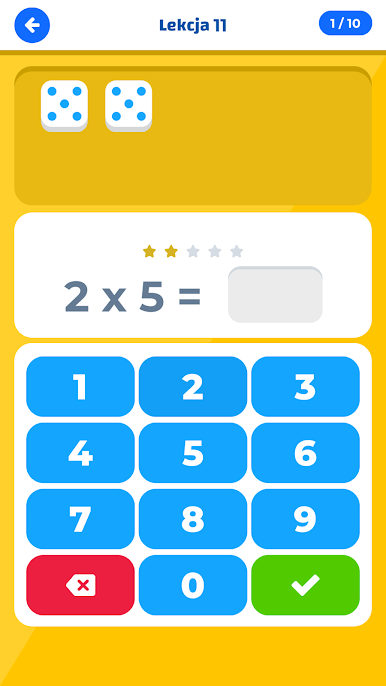386x686 pixels.
Task: Type digit 5
Action: pyautogui.click(x=193, y=453)
